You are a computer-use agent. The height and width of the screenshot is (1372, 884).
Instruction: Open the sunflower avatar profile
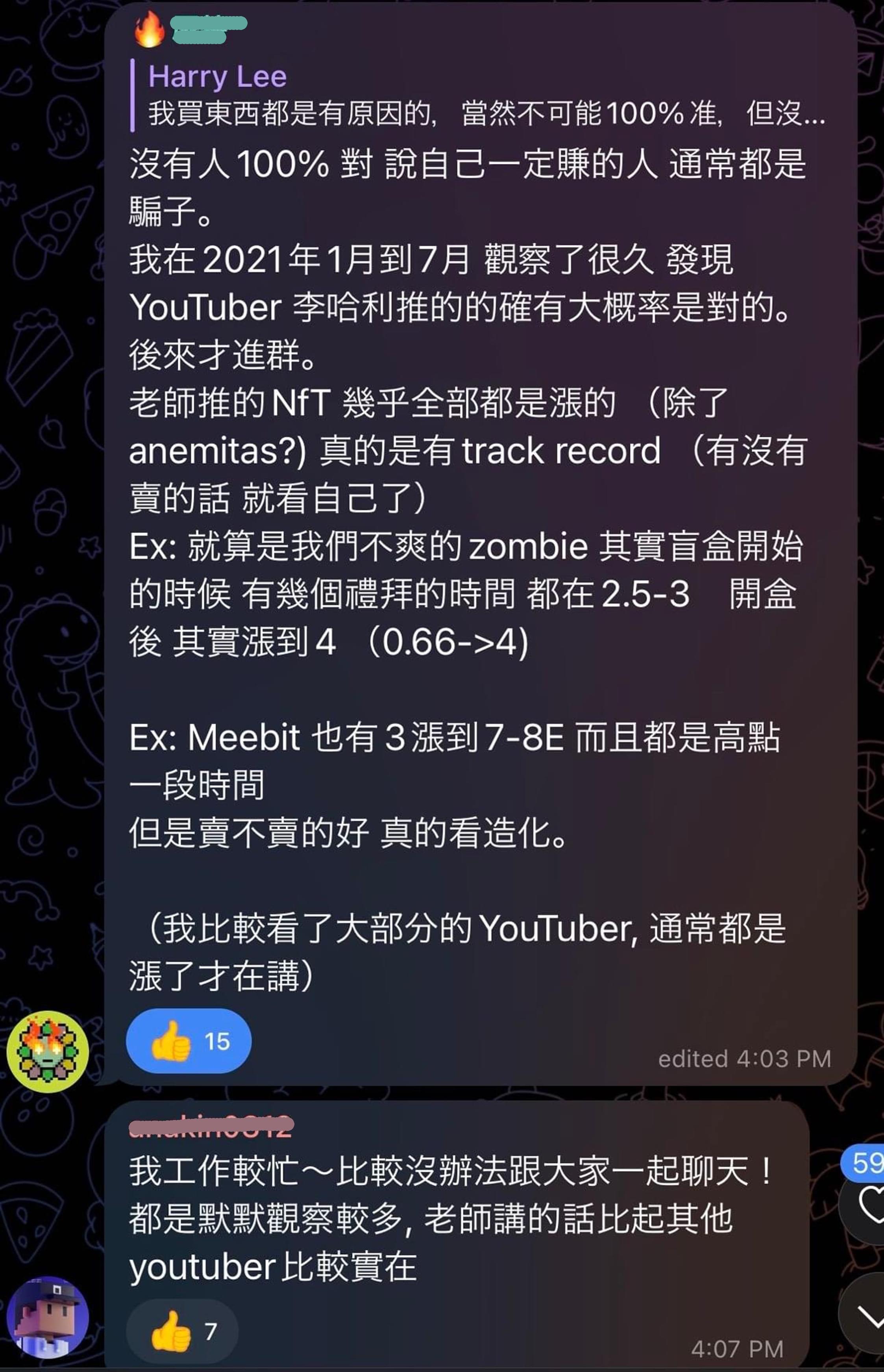(x=48, y=1050)
